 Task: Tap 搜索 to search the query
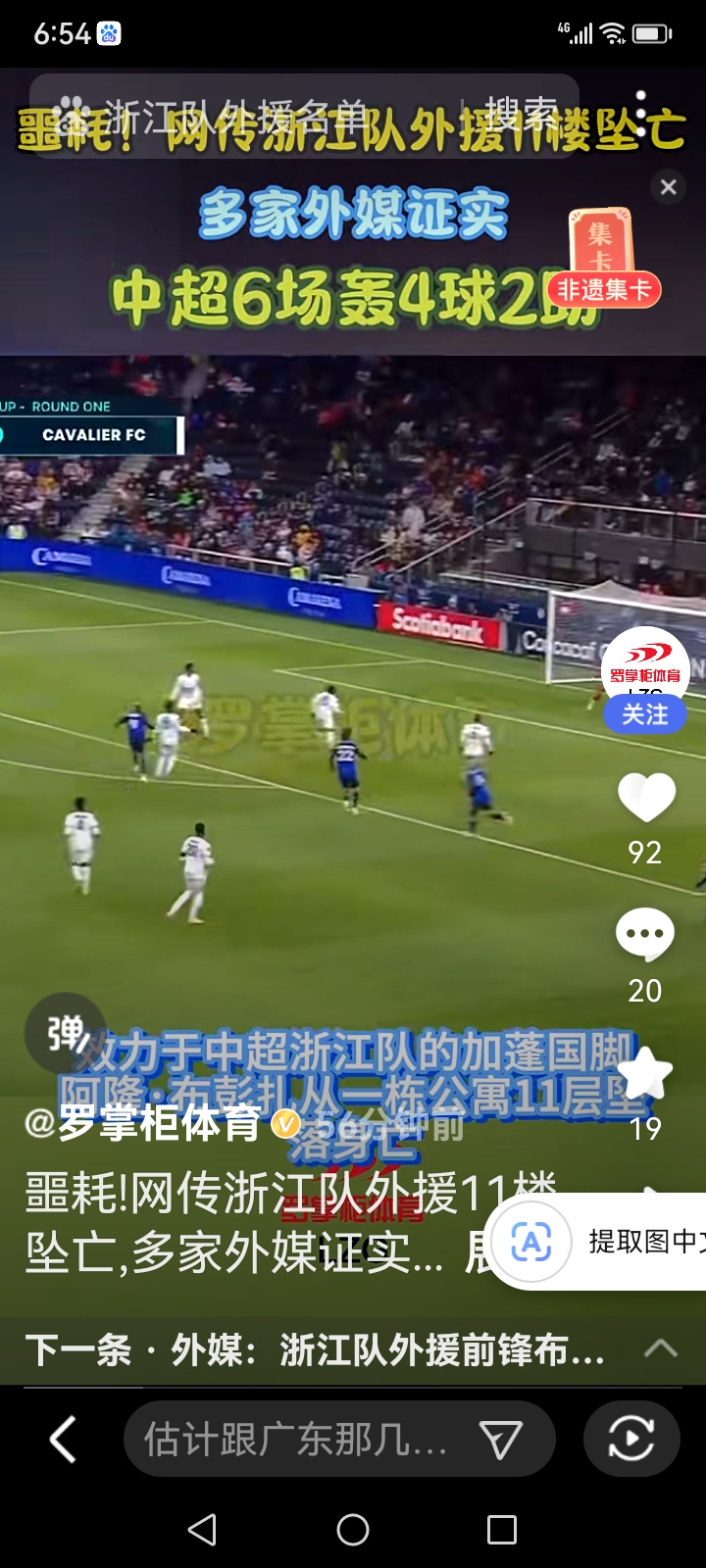click(x=522, y=118)
